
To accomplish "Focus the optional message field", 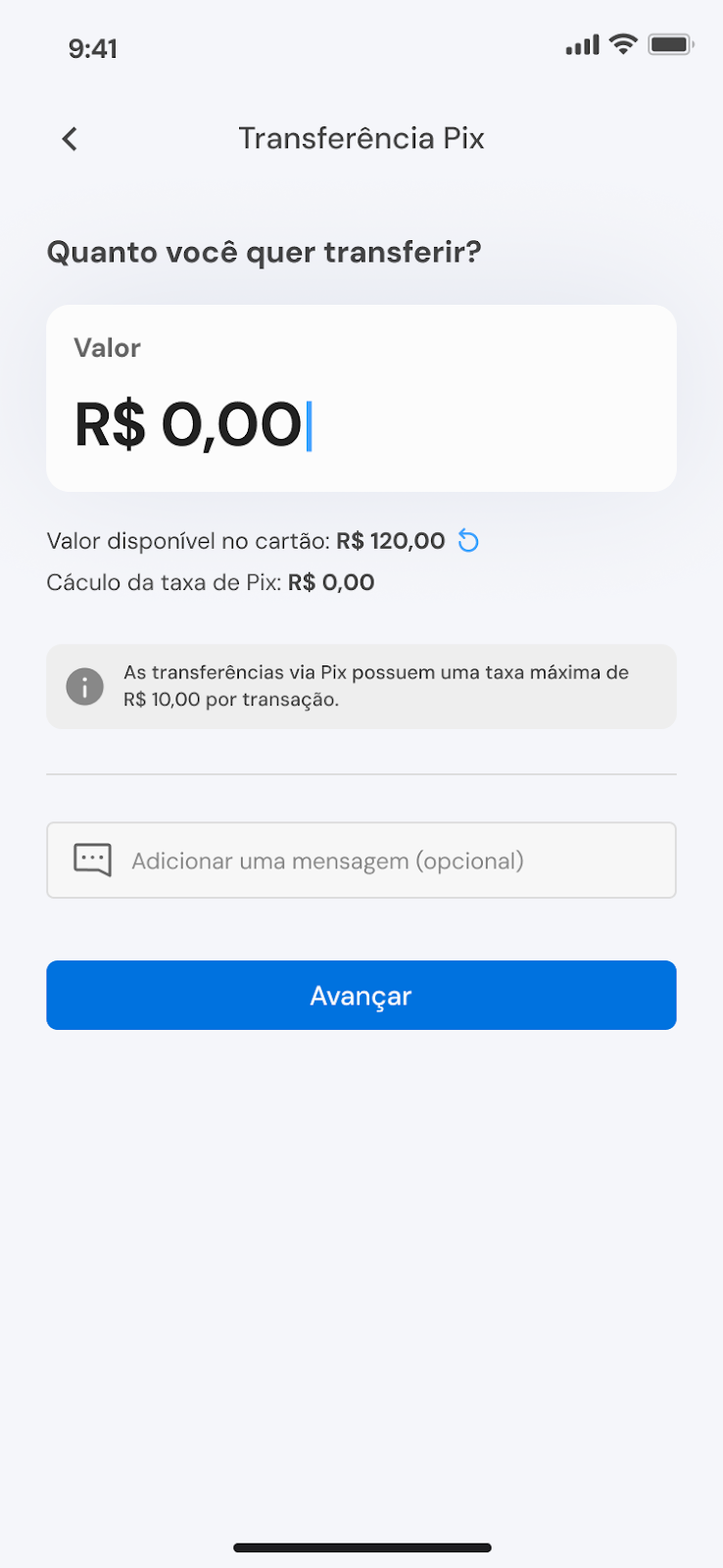I will (x=361, y=860).
